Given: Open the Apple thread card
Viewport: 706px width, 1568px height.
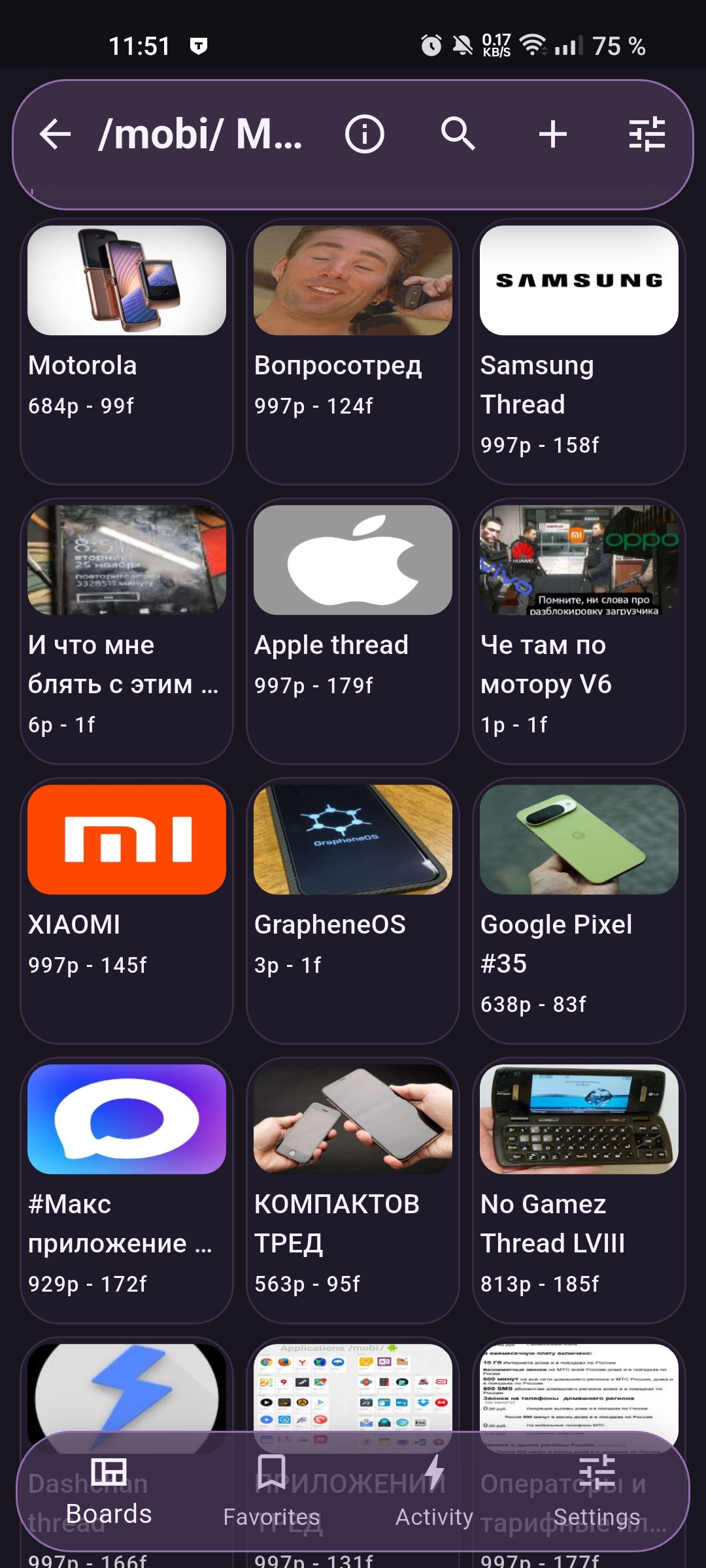Looking at the screenshot, I should [x=353, y=632].
